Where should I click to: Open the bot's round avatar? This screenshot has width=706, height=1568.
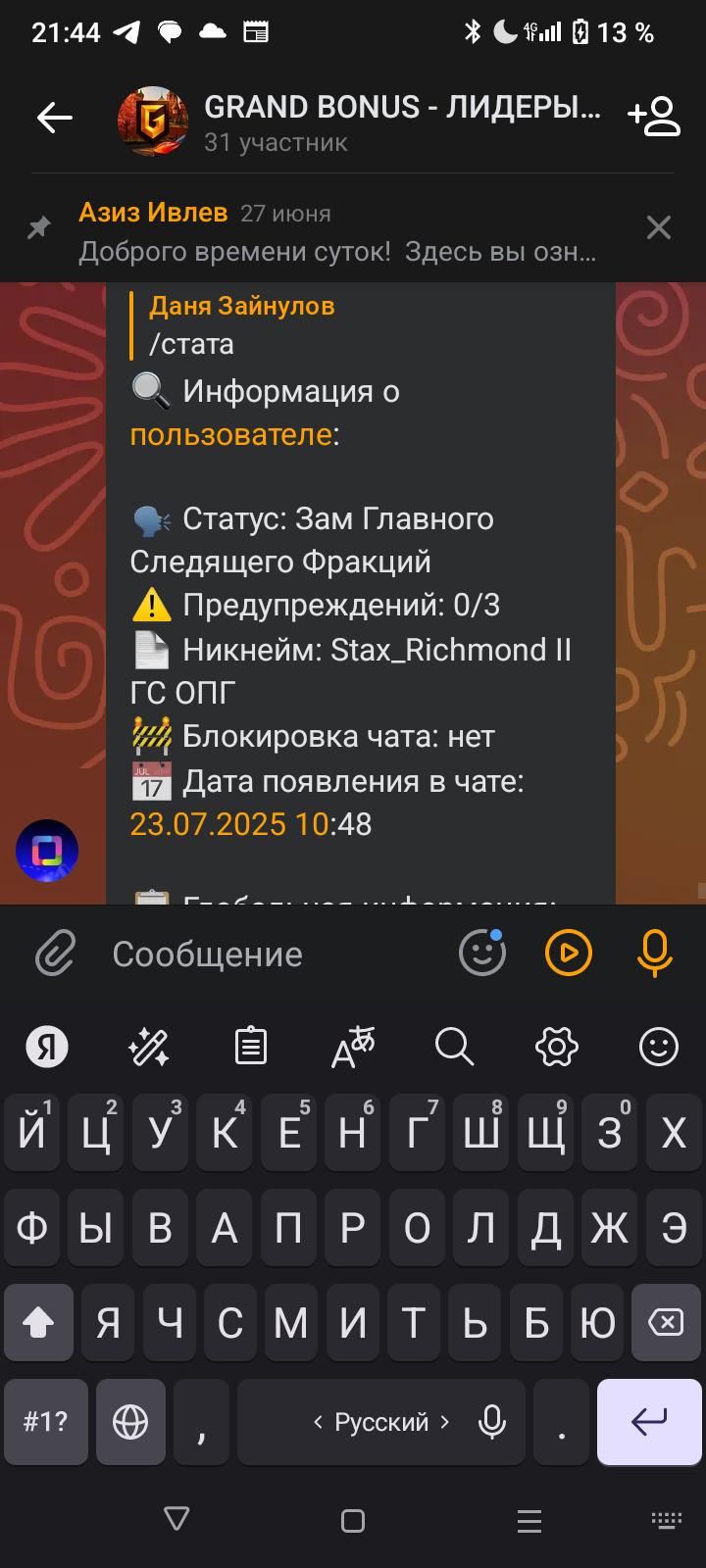tap(47, 851)
